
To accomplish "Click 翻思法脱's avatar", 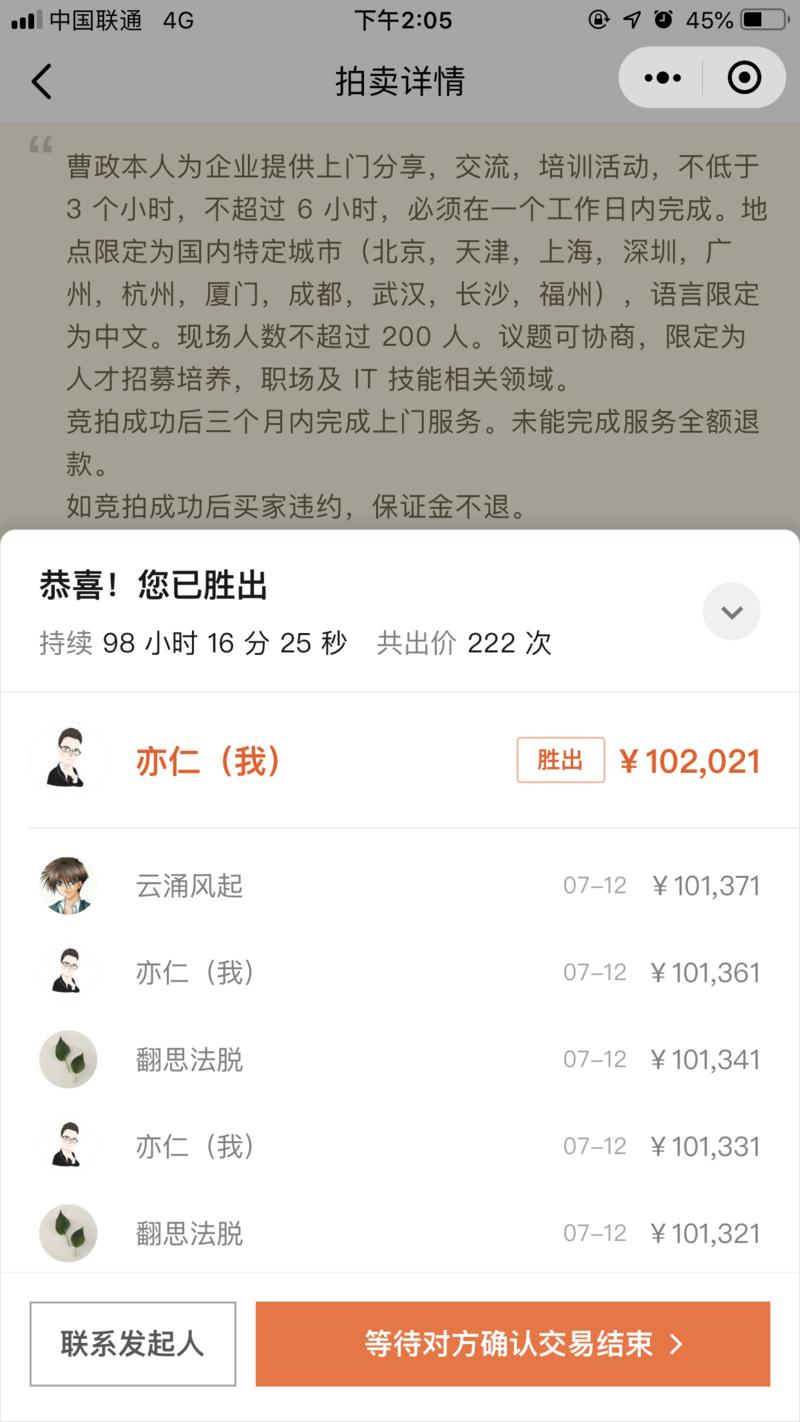I will (67, 1059).
